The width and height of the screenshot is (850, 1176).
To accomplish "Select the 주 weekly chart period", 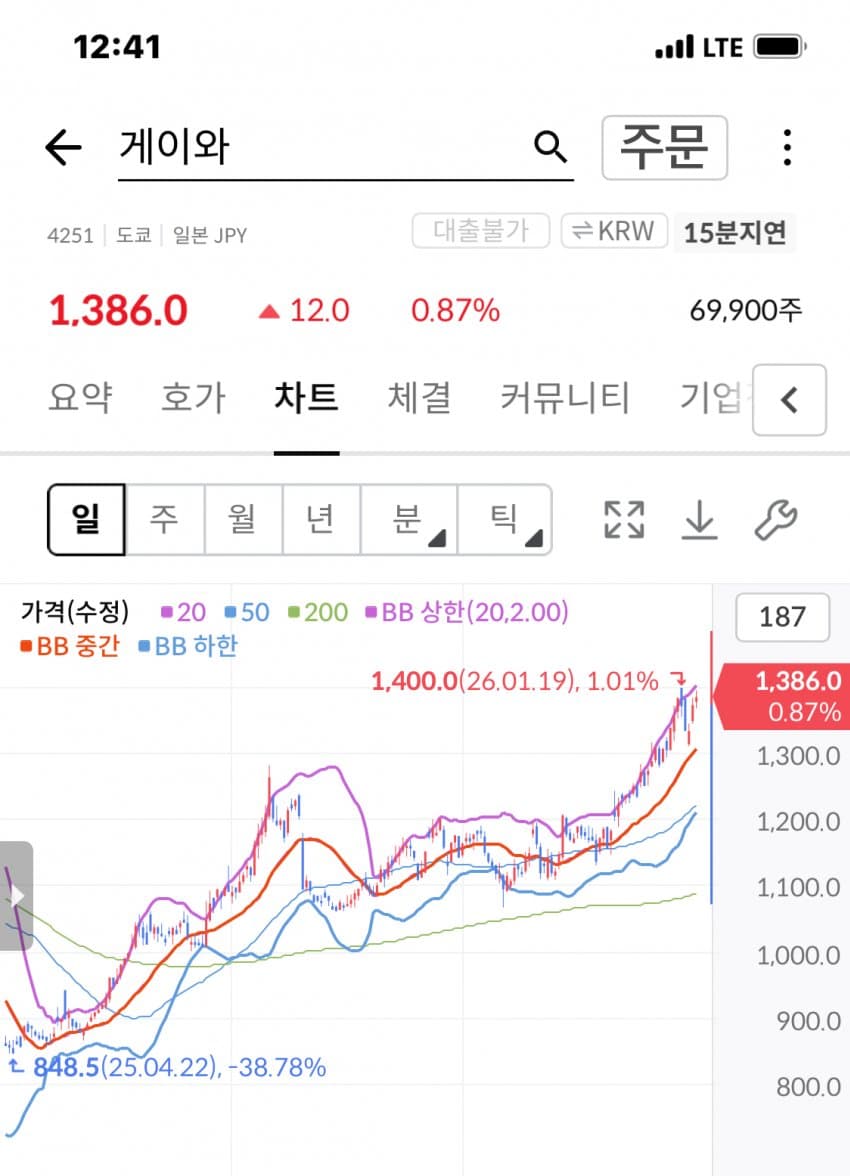I will [x=164, y=519].
